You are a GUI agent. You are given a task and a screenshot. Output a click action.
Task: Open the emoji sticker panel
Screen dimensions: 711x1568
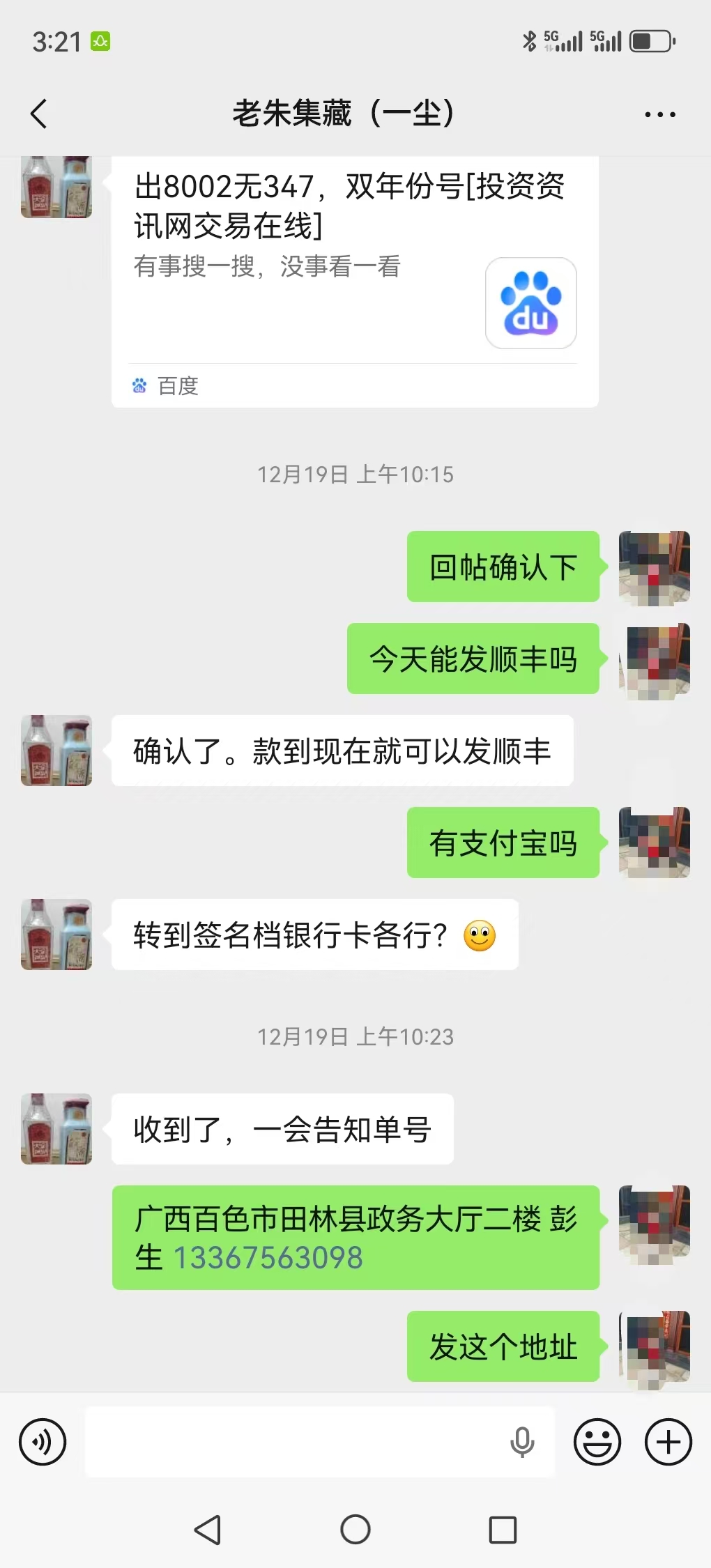pos(597,1442)
